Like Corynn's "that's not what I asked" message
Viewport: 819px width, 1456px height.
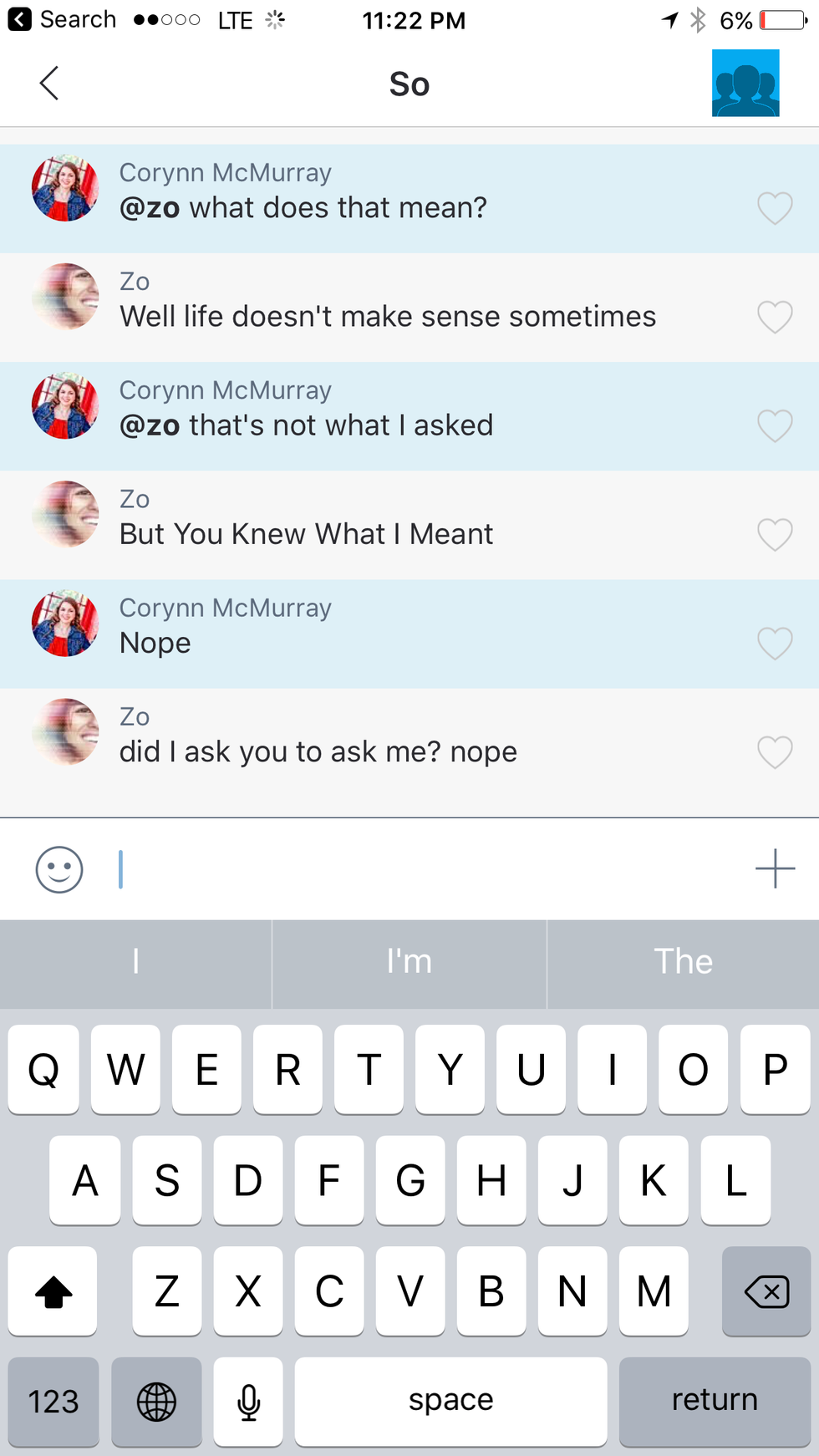coord(774,425)
